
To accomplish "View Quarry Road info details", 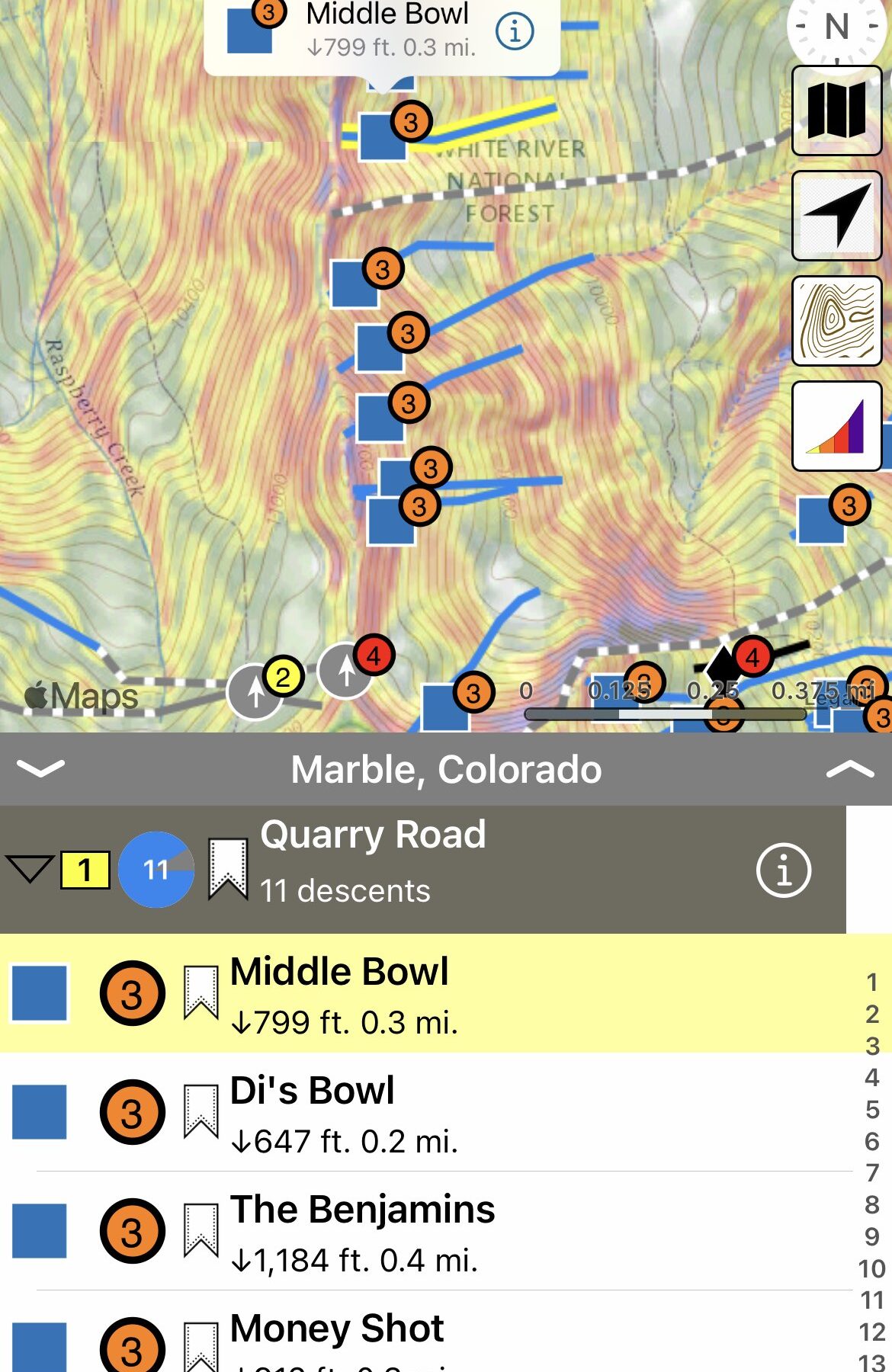I will [783, 870].
